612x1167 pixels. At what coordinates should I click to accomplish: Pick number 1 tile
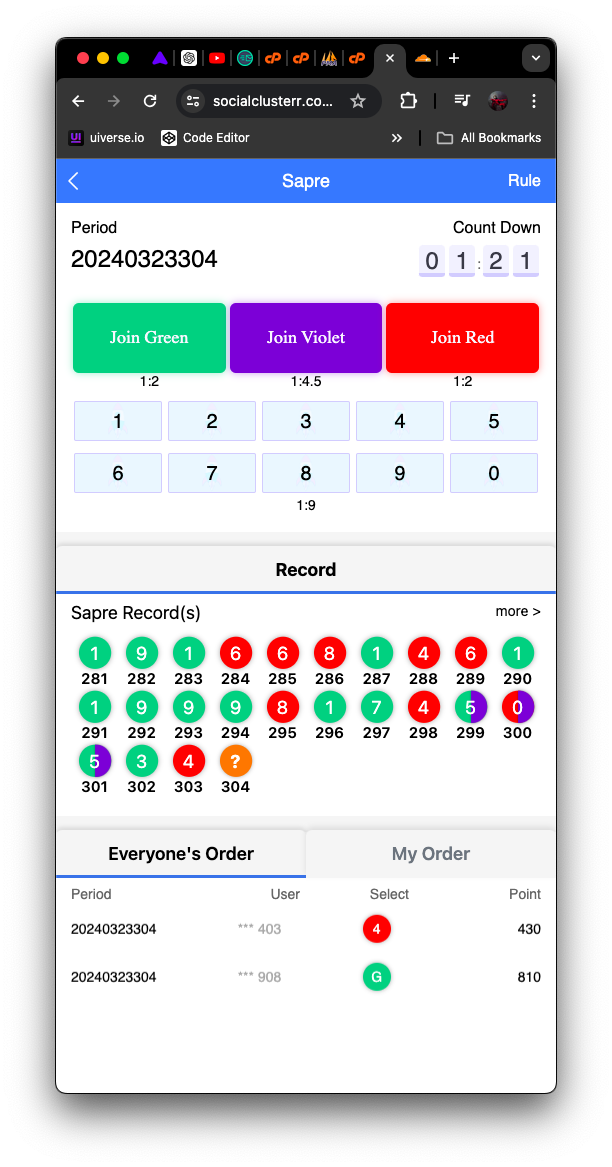118,421
